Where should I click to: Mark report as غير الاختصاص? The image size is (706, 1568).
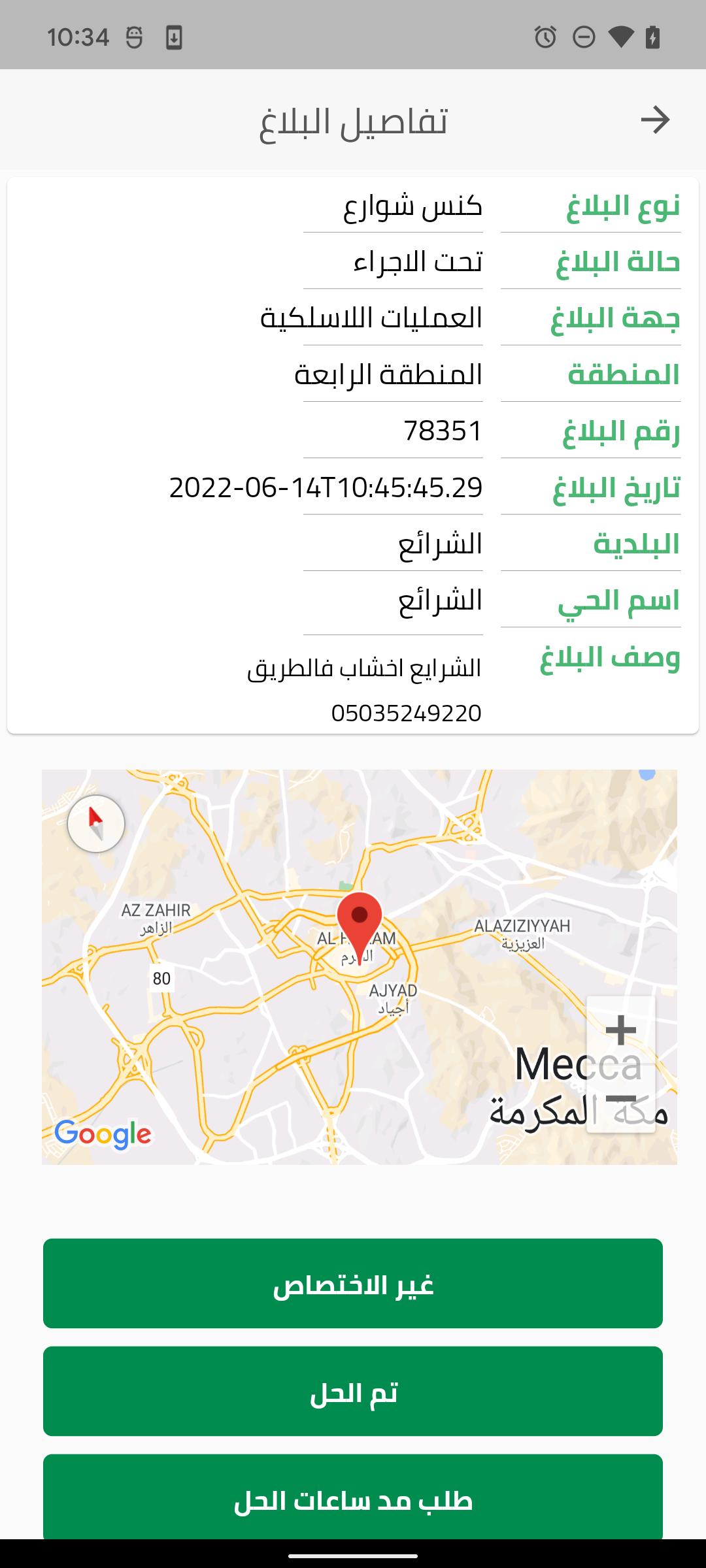tap(353, 1283)
